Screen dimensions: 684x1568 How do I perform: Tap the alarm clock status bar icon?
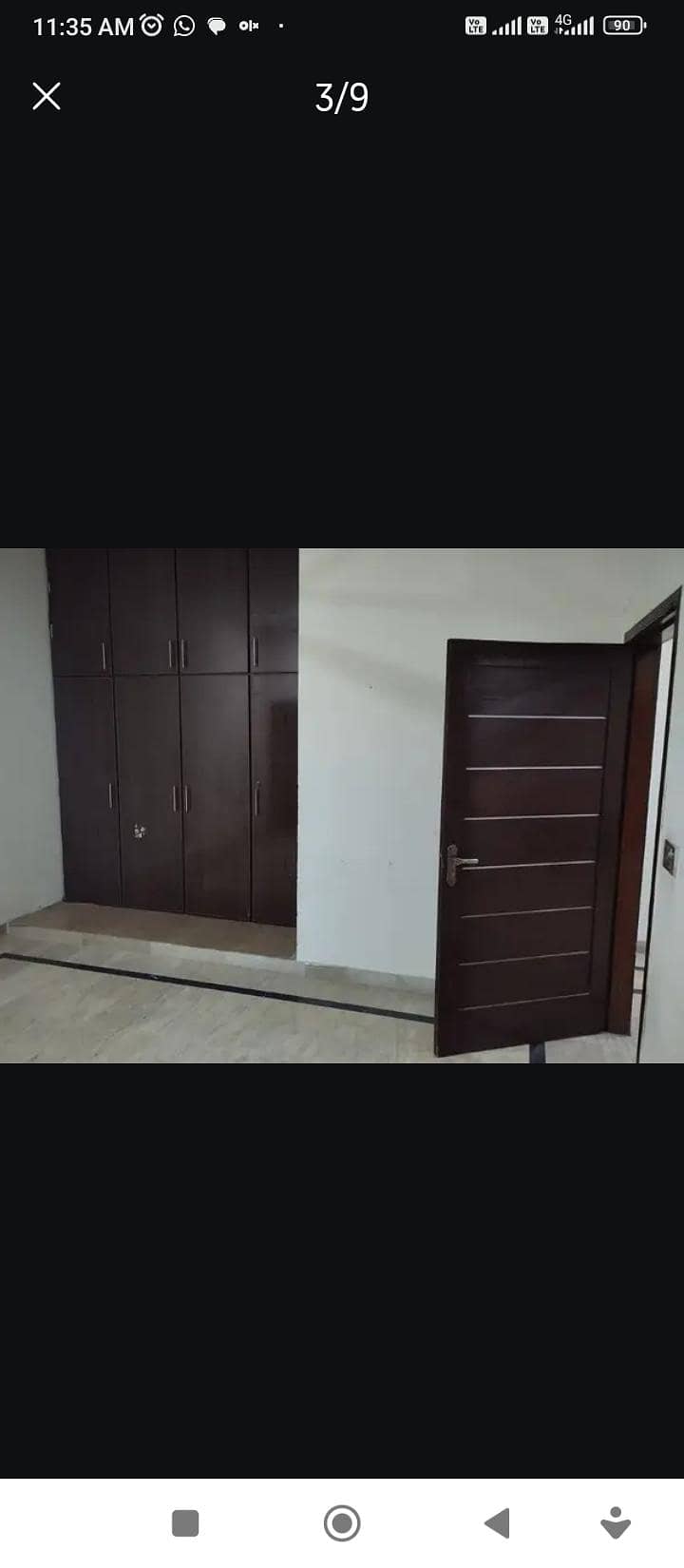152,25
